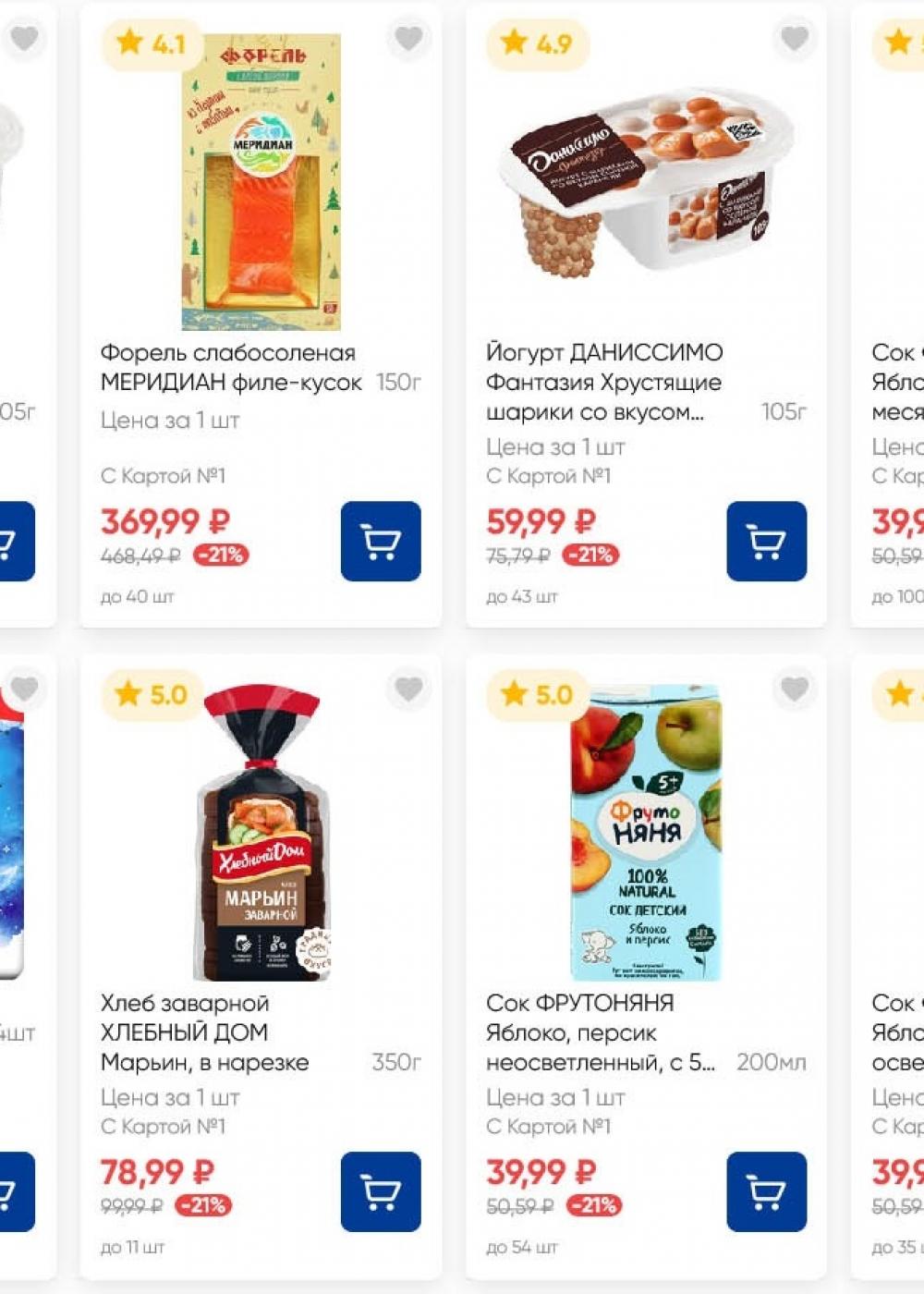View details of Хлеб заварной Марьин
This screenshot has height=1294, width=924.
click(261, 832)
